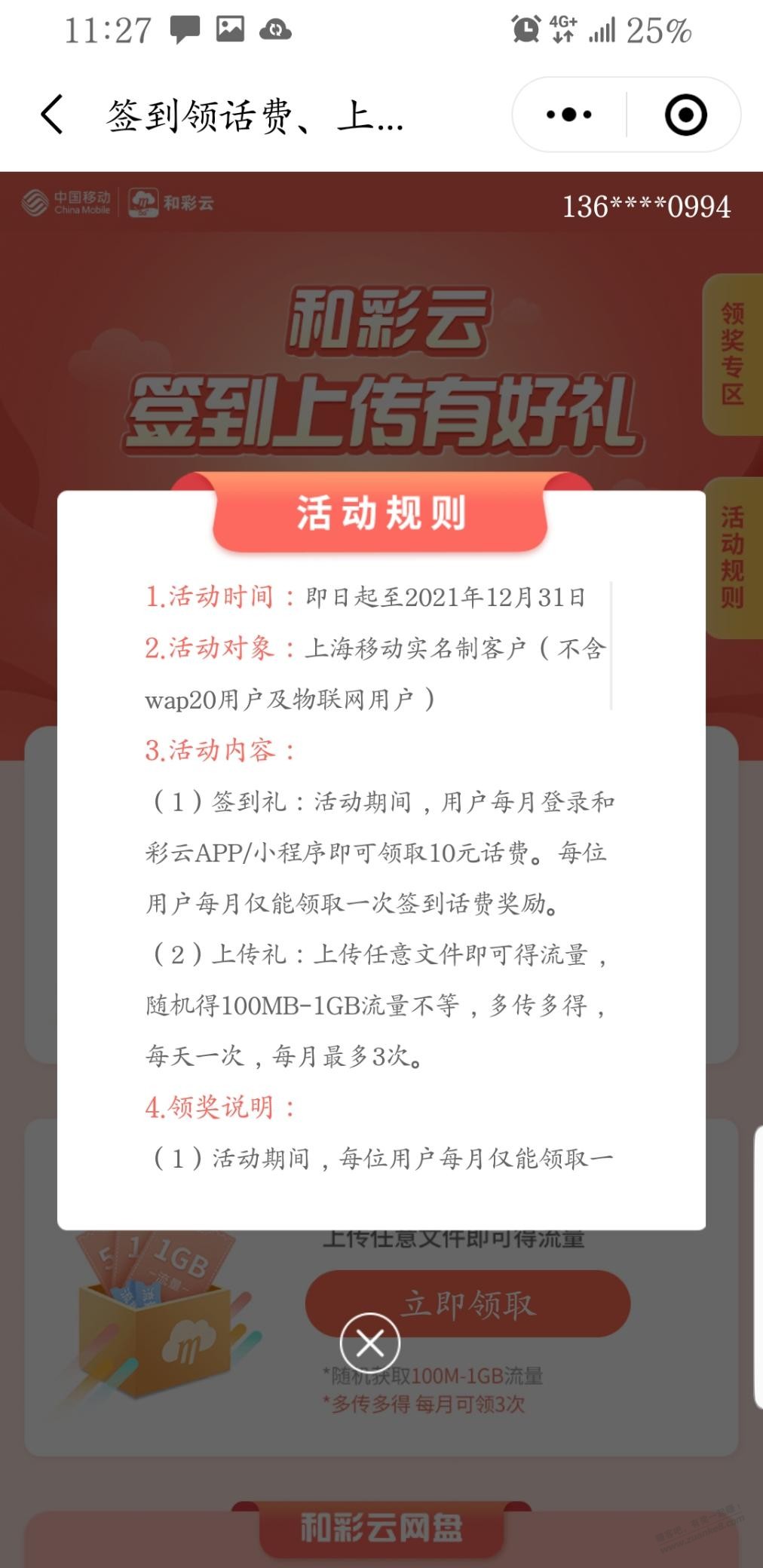Close the mini program via the circle icon
The image size is (763, 1568).
pyautogui.click(x=685, y=115)
